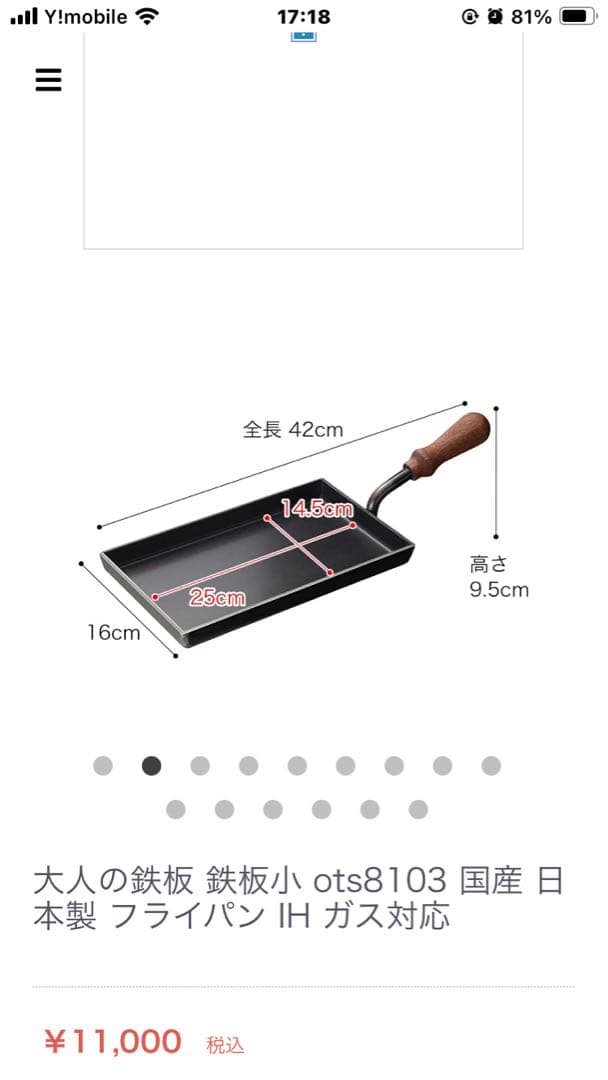The height and width of the screenshot is (1080, 608).
Task: Go to the last dot in the top indicator row
Action: [491, 766]
